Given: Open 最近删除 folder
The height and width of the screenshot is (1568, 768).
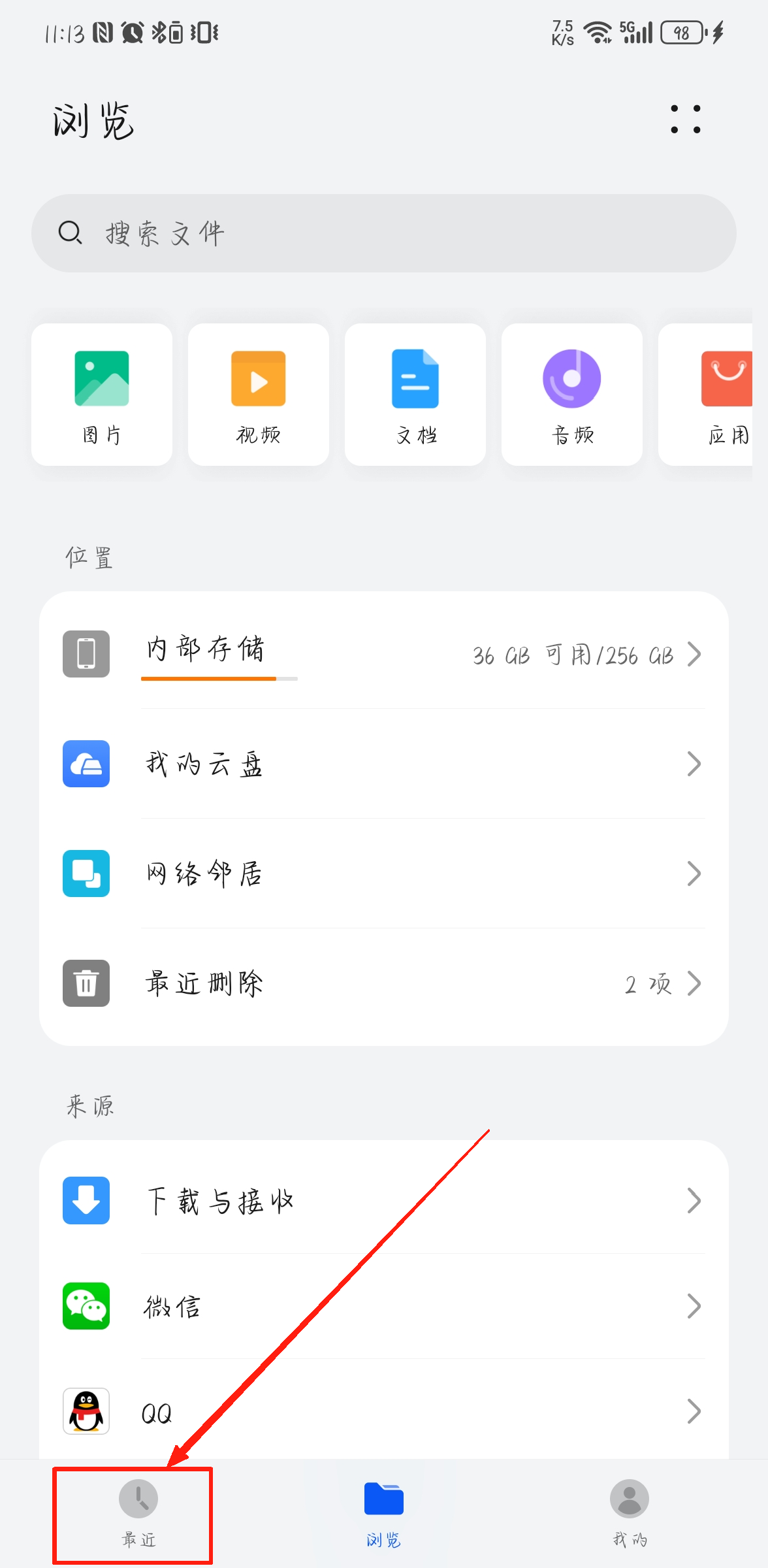Looking at the screenshot, I should pyautogui.click(x=384, y=983).
